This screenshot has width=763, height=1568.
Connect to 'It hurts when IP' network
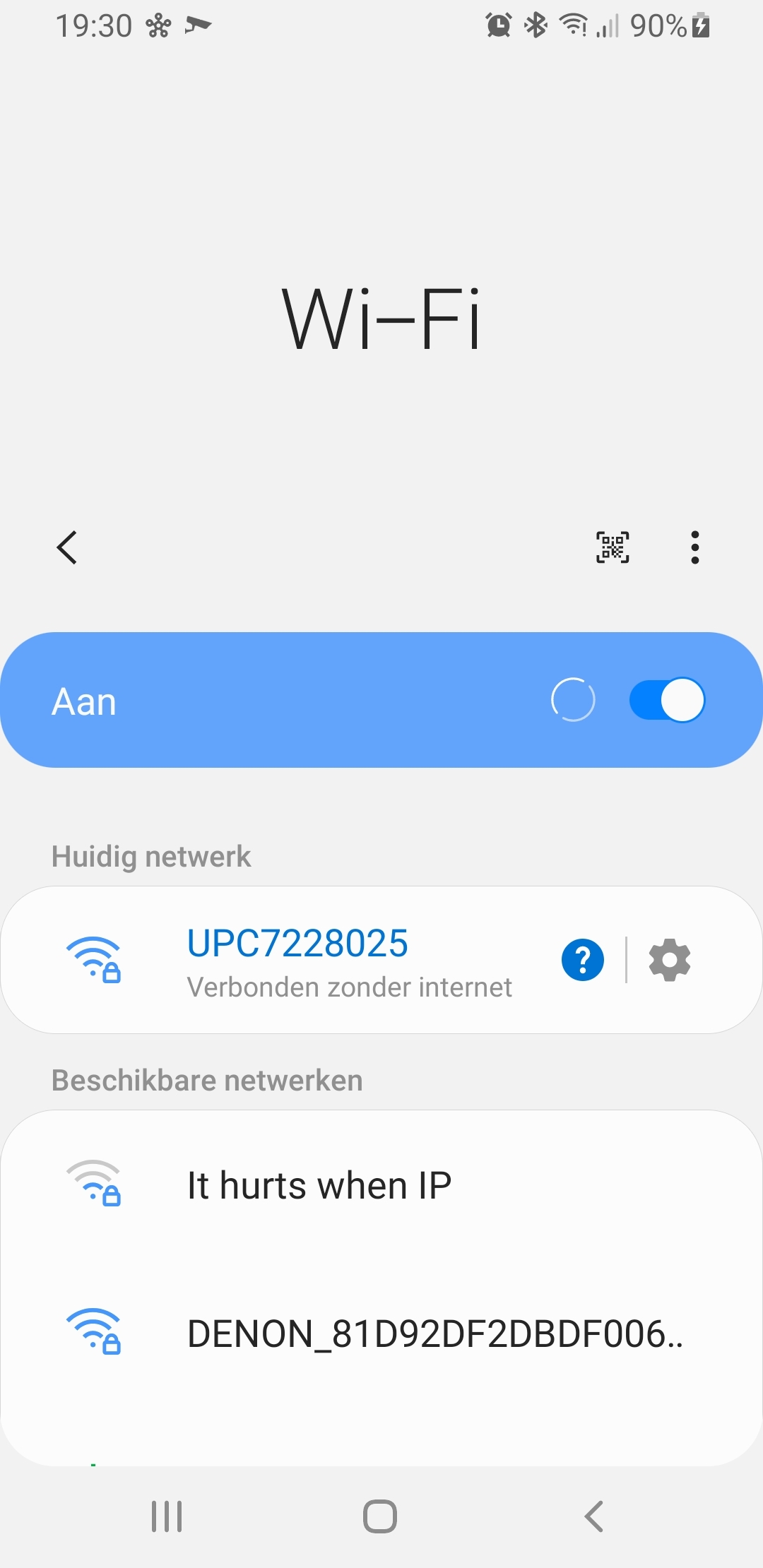(x=381, y=1185)
